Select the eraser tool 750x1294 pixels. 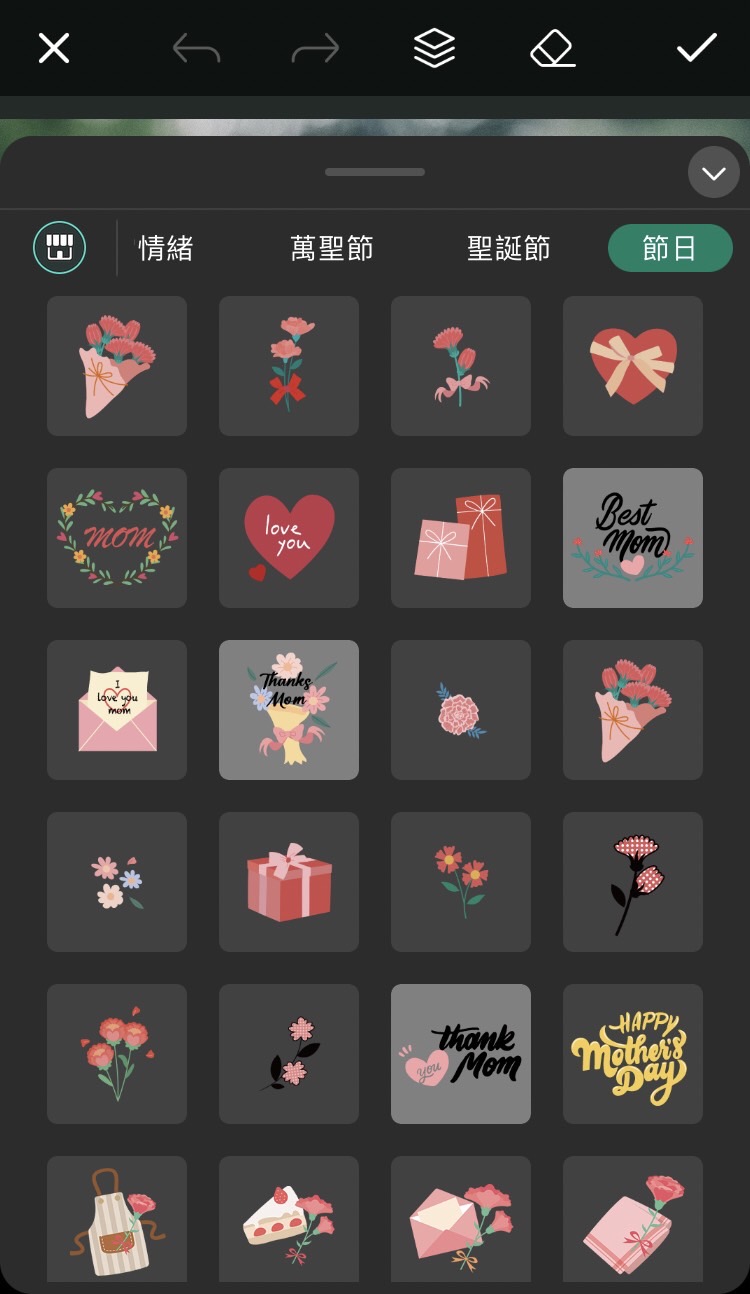pyautogui.click(x=553, y=48)
